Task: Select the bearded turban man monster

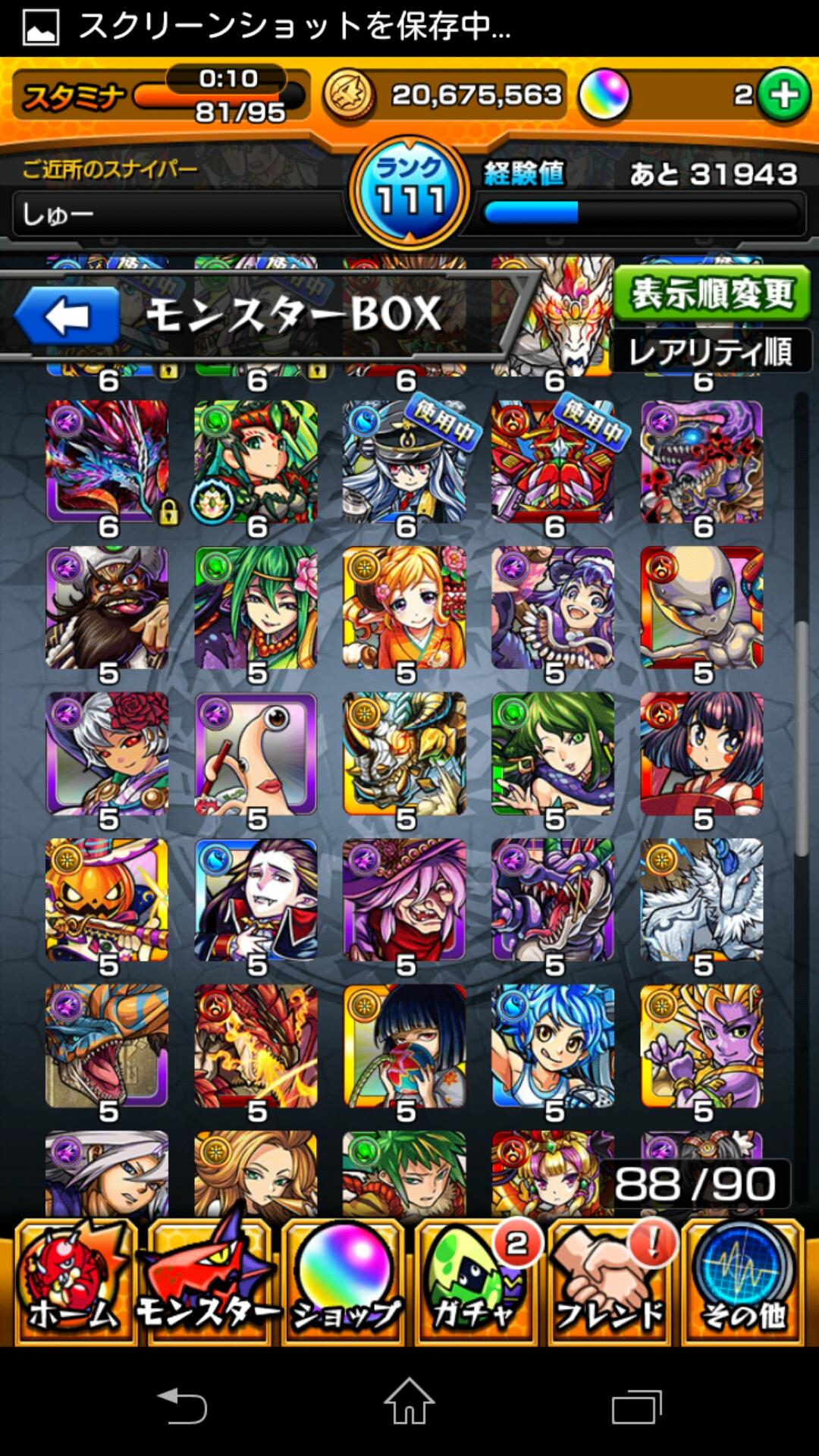Action: [107, 607]
